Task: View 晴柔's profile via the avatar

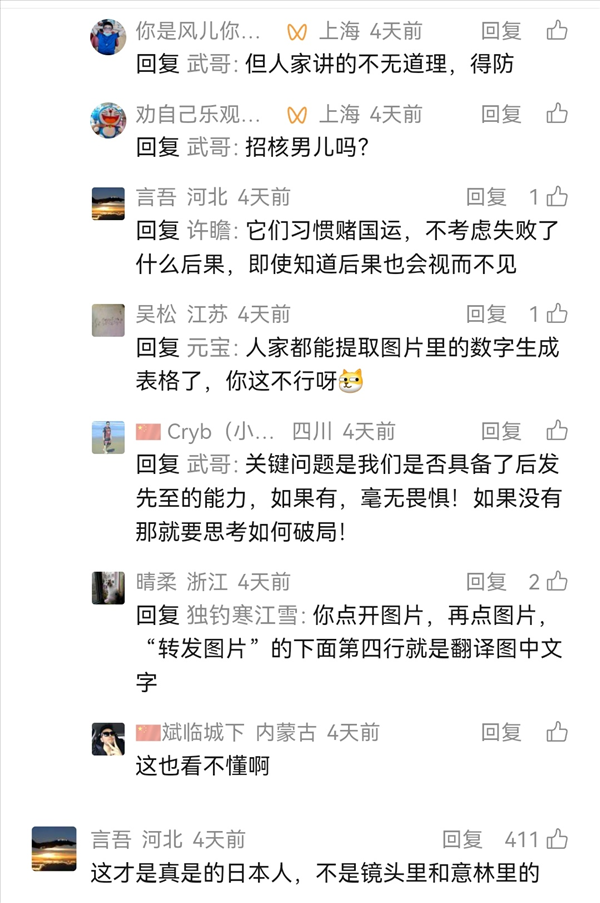Action: [x=108, y=587]
